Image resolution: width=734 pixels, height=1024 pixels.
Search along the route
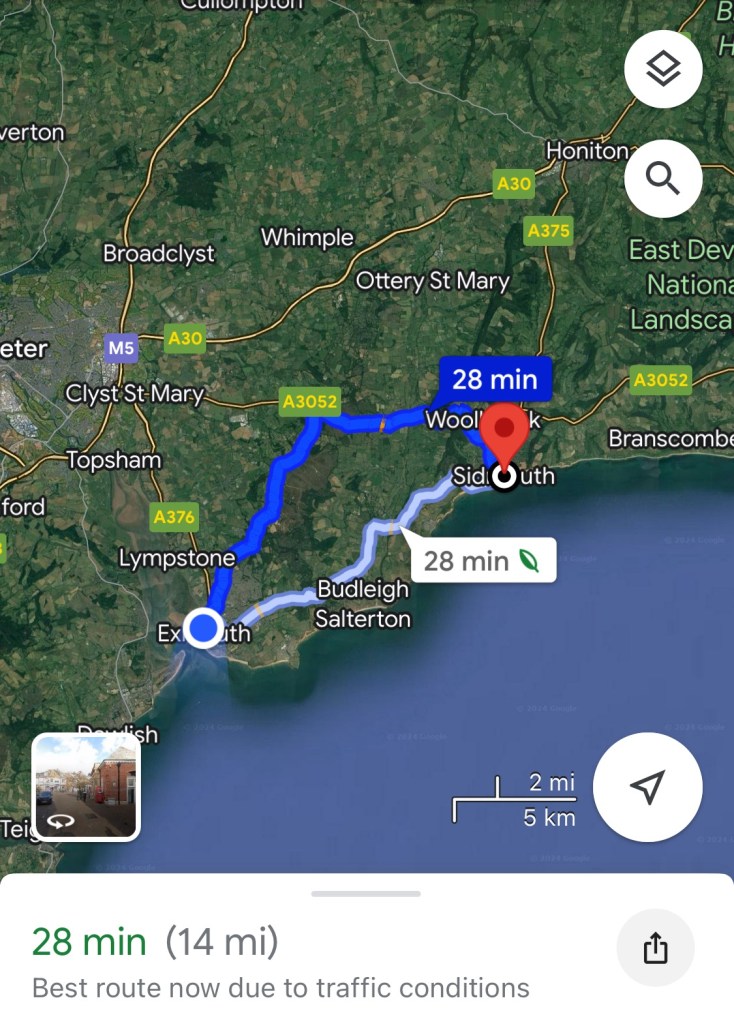pyautogui.click(x=663, y=179)
